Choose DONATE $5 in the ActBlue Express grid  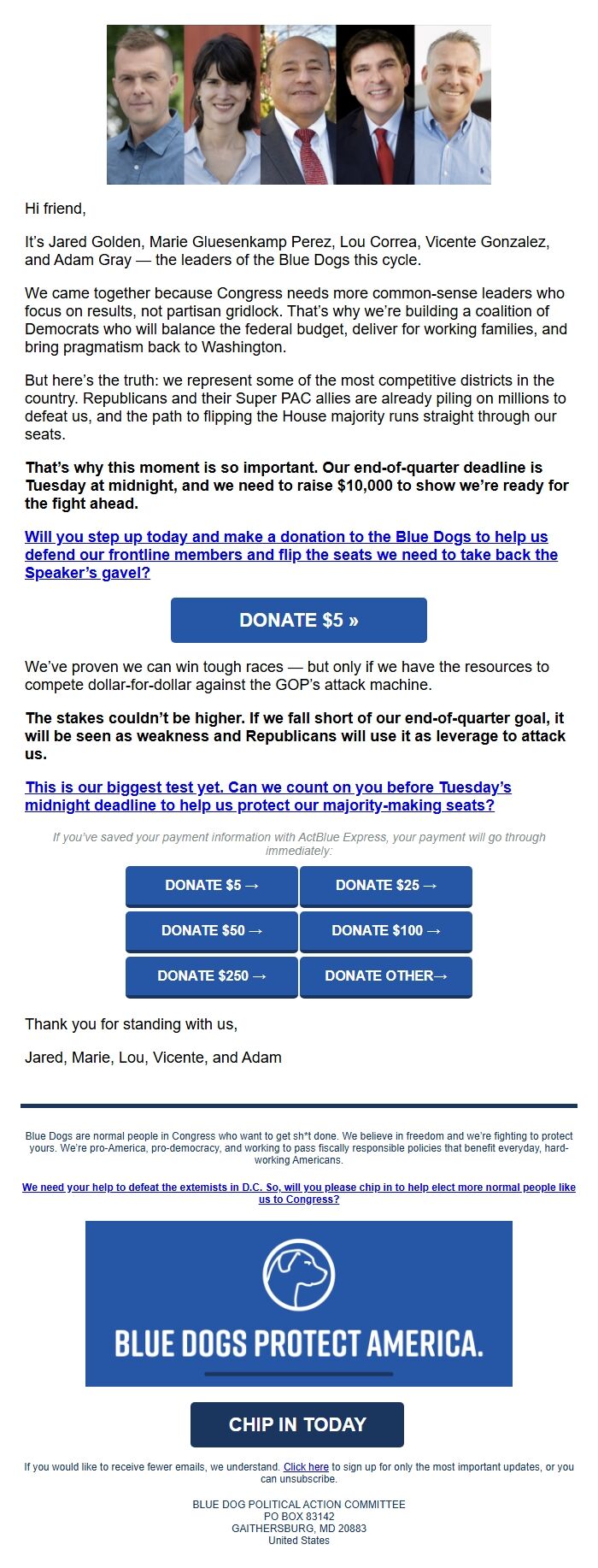coord(212,886)
